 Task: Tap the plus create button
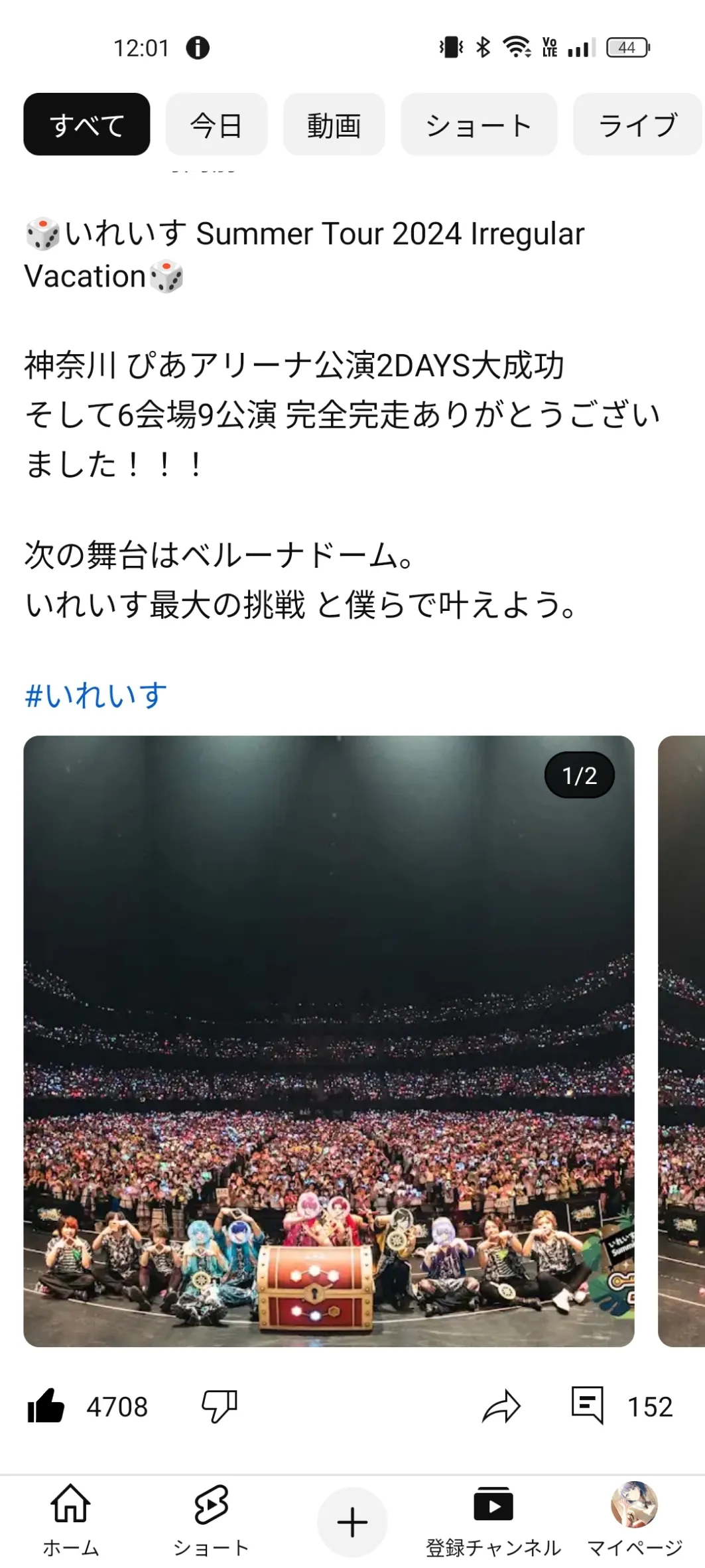click(352, 1522)
